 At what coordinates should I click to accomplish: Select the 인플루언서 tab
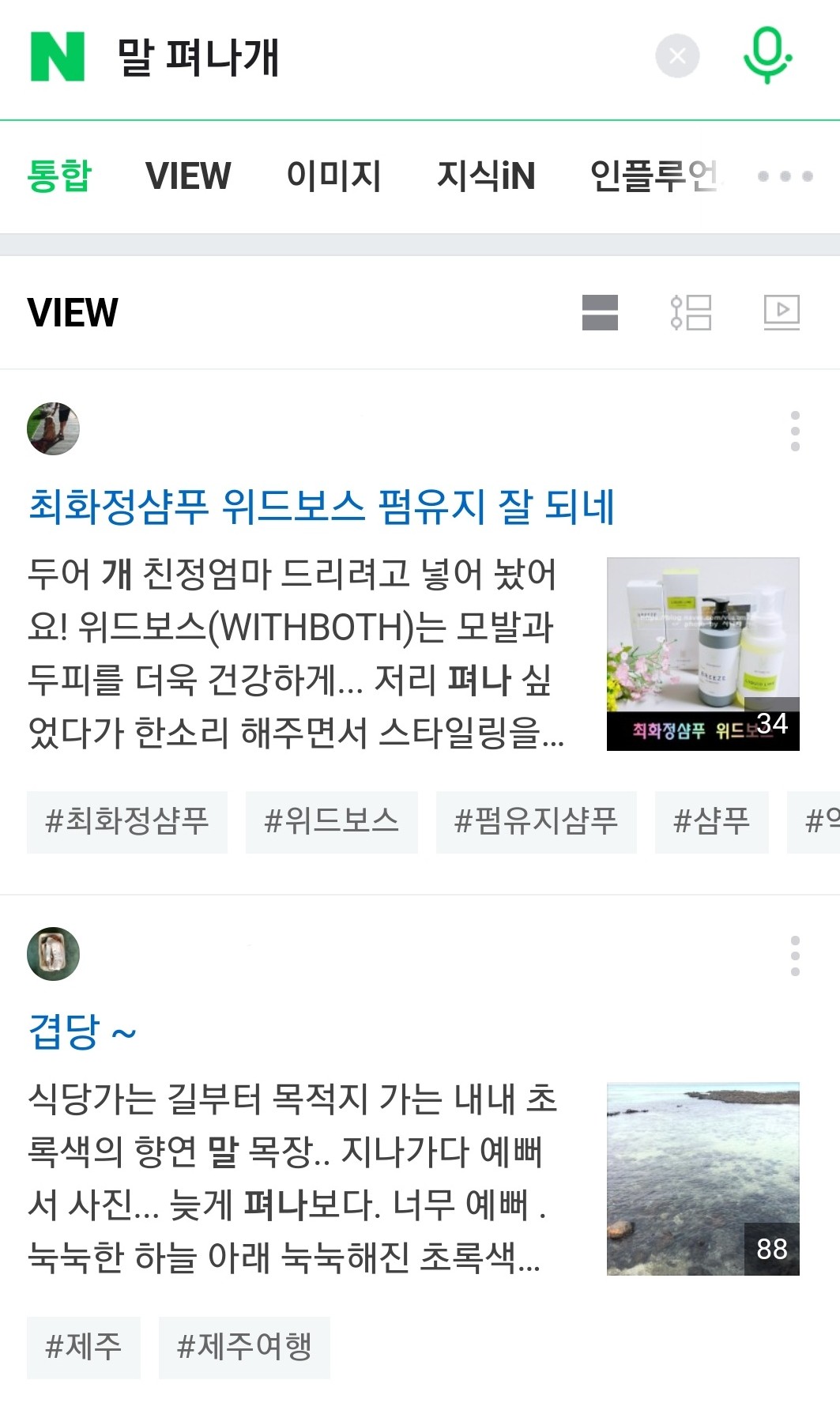654,175
